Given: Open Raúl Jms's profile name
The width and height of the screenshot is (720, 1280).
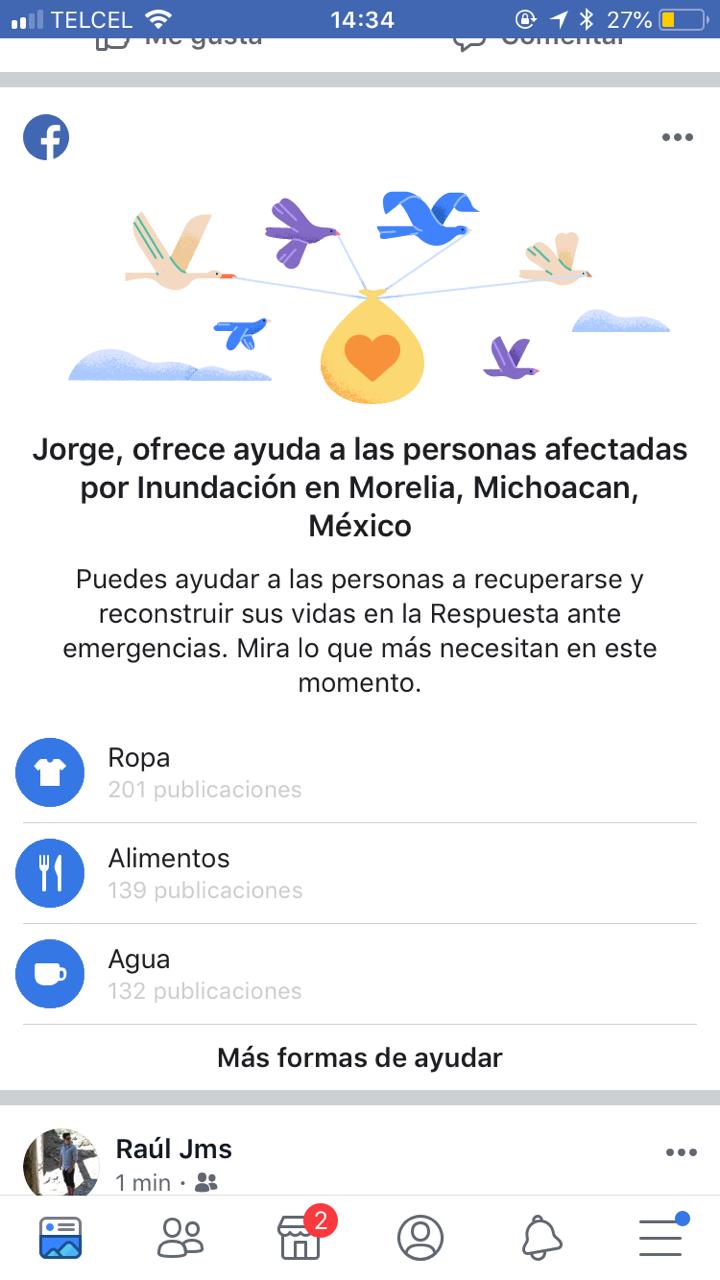Looking at the screenshot, I should (x=174, y=1149).
